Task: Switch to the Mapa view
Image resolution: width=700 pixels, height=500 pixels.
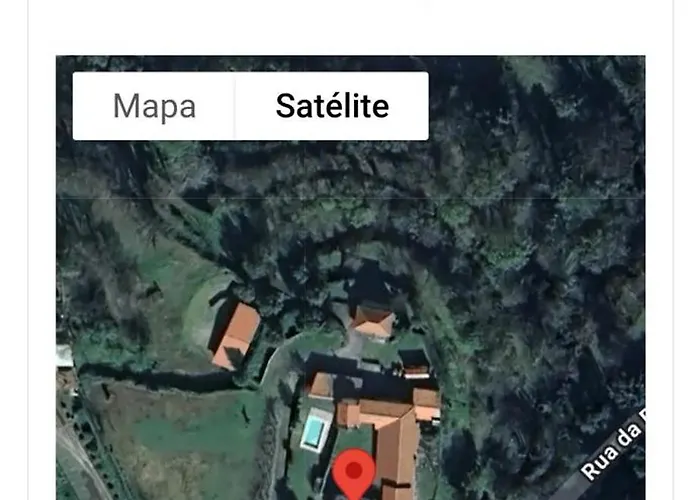Action: click(x=154, y=106)
